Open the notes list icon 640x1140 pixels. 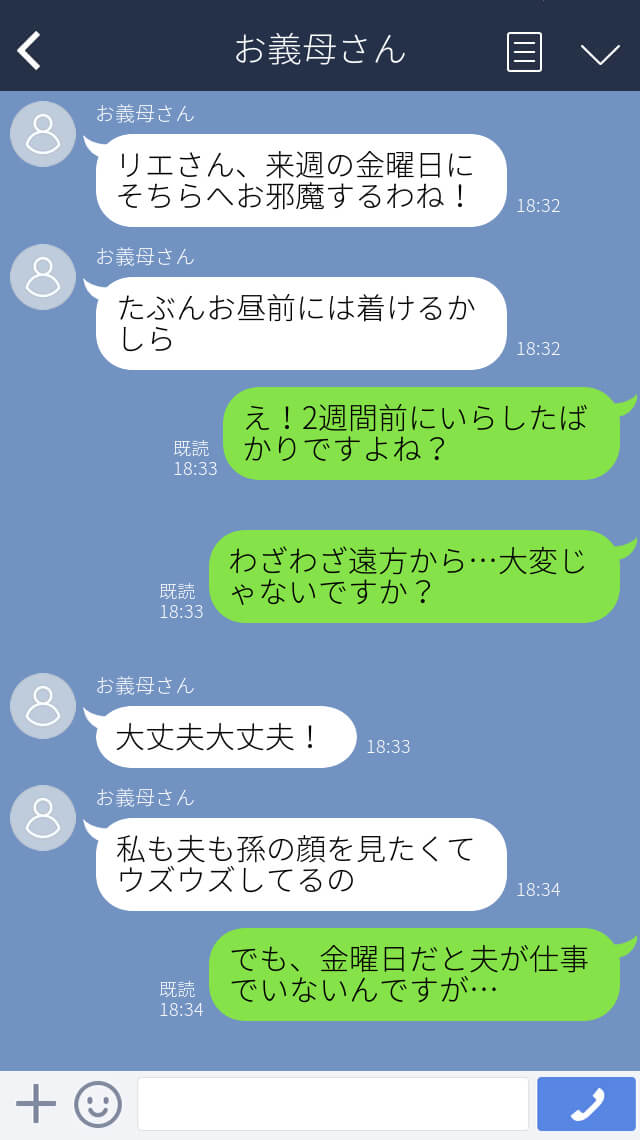click(524, 52)
